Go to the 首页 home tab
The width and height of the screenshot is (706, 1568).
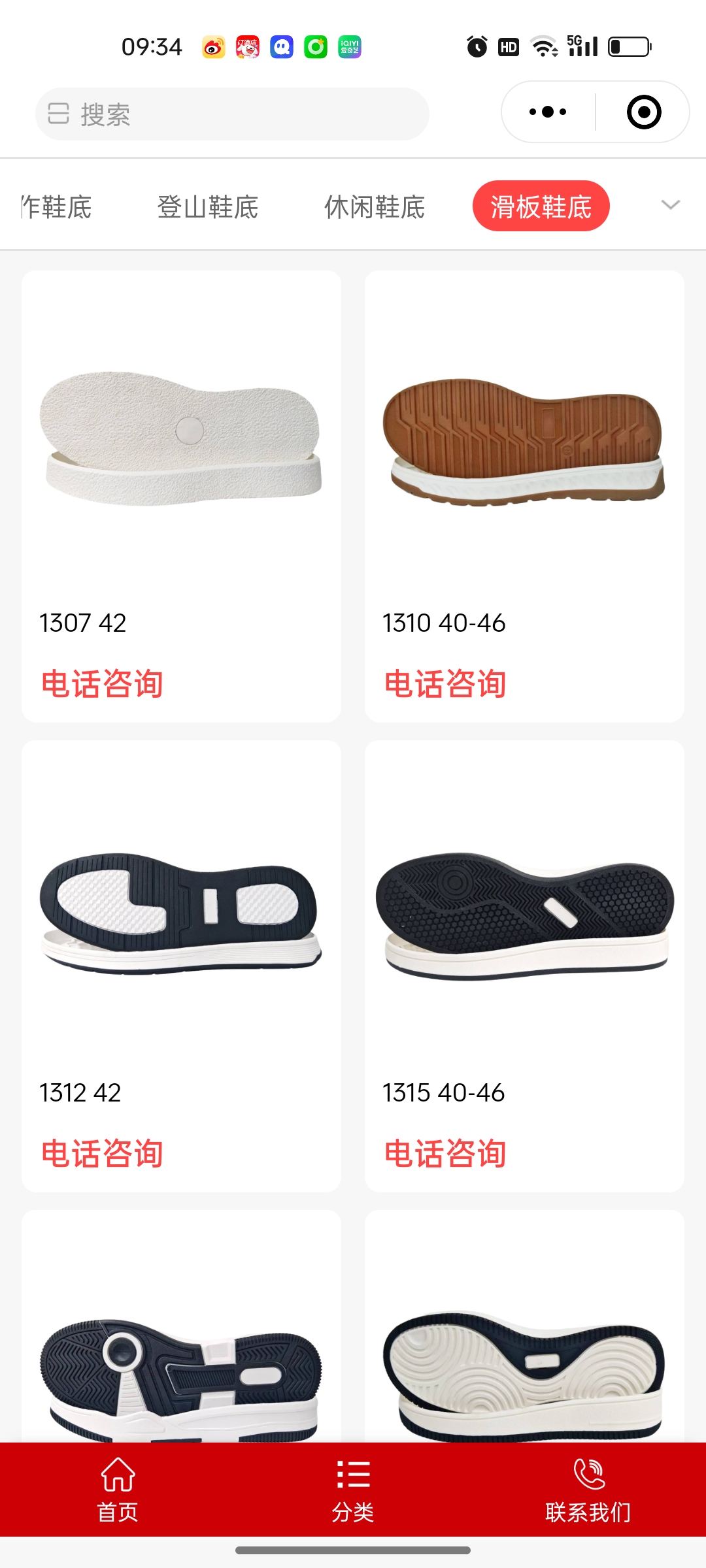pos(118,1490)
